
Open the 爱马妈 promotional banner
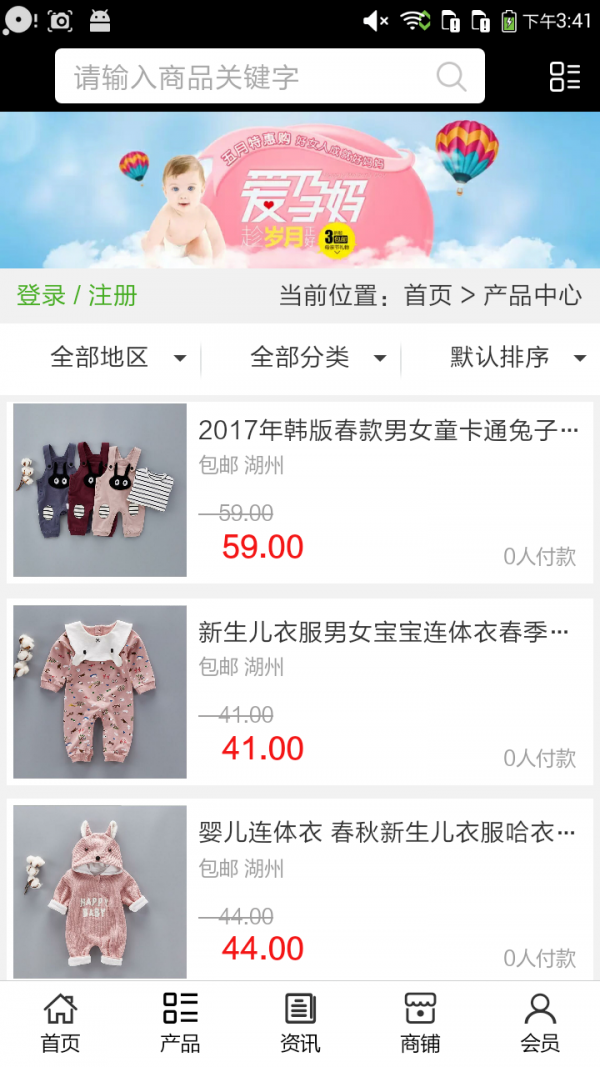pos(300,190)
